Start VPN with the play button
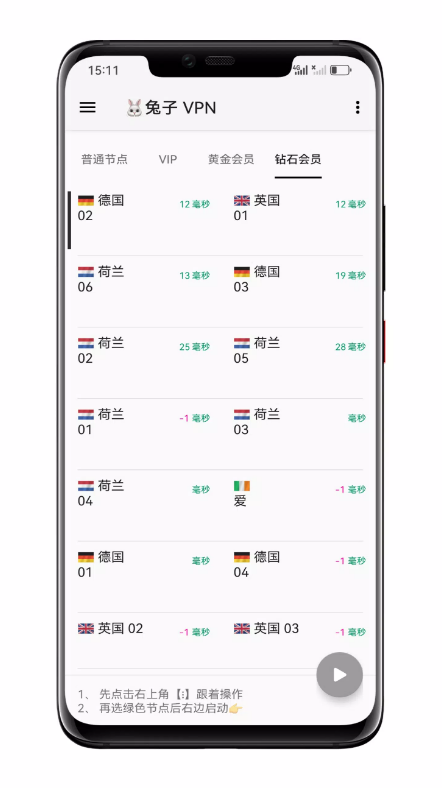 pyautogui.click(x=340, y=675)
